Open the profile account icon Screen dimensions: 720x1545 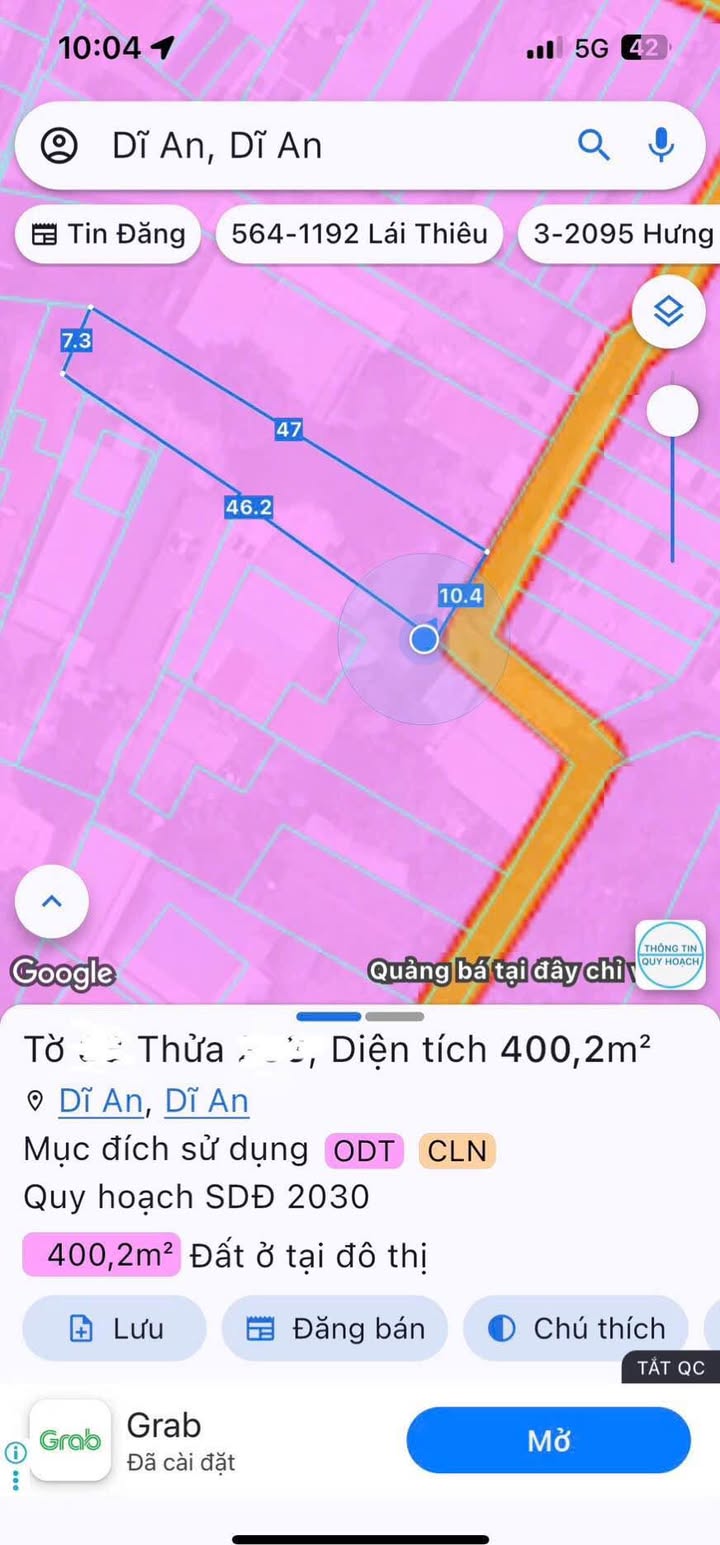[60, 146]
